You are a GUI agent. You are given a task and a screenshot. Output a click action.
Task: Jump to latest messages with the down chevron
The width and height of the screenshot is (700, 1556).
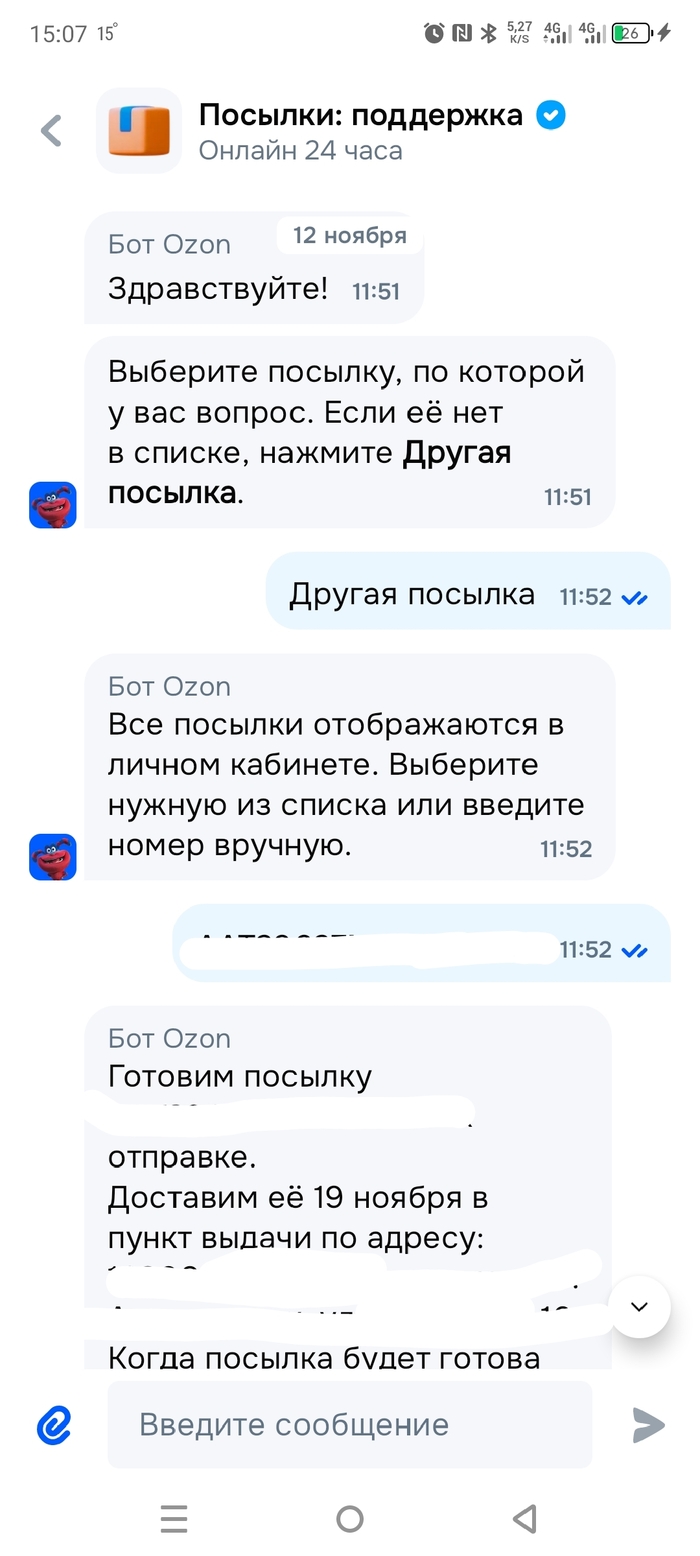point(639,1307)
